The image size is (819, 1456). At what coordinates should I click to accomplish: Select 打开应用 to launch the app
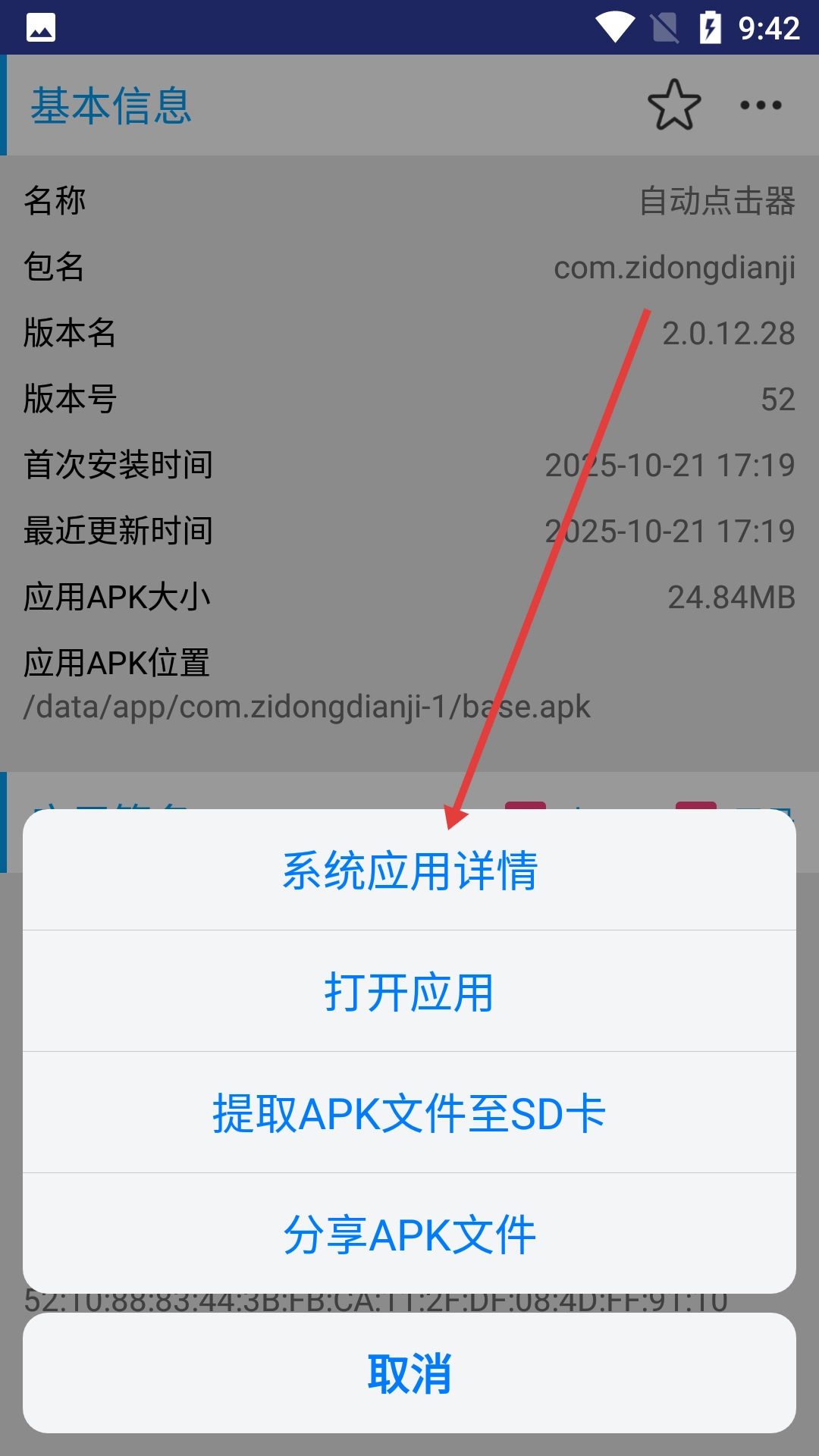click(x=409, y=992)
